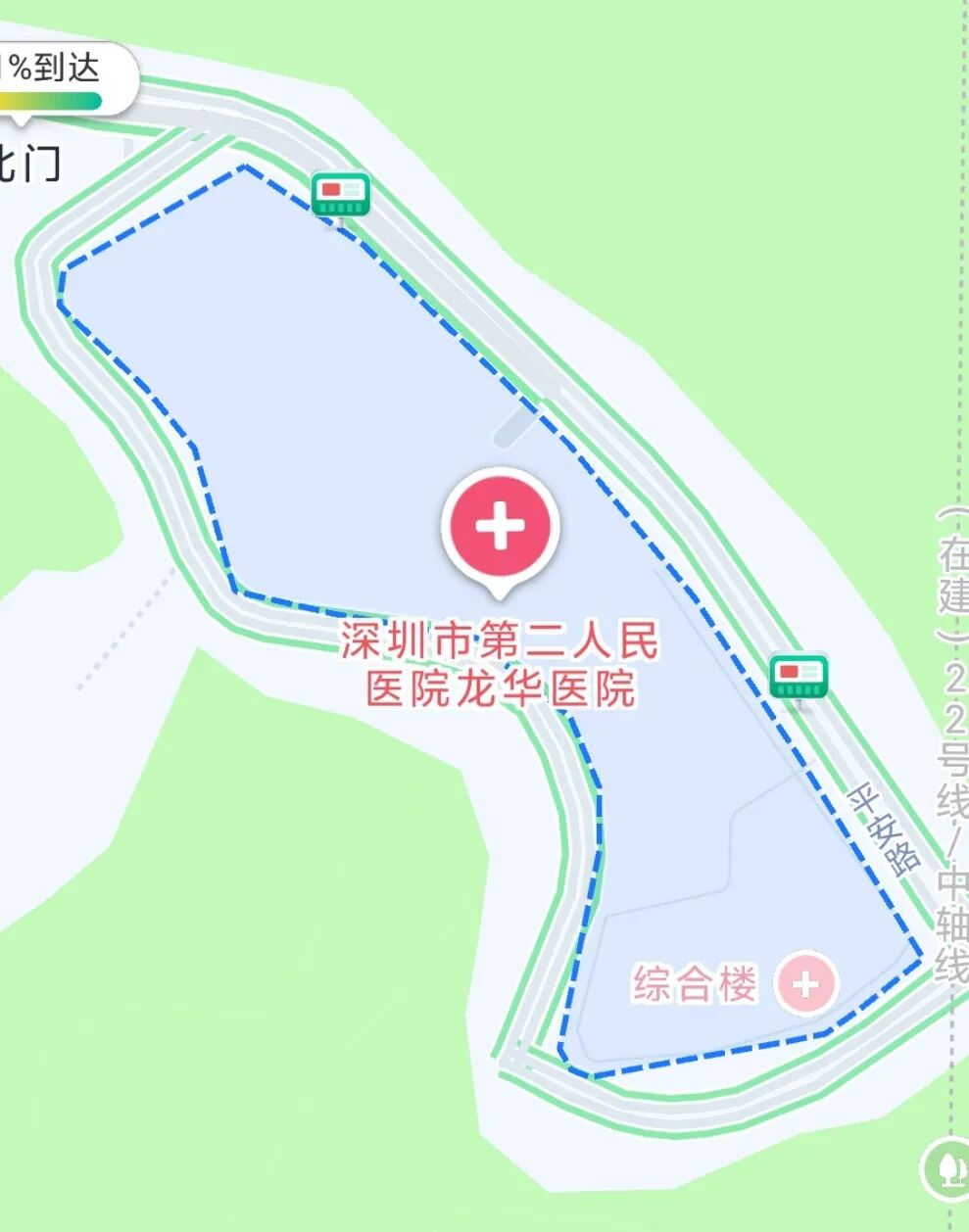Select the 综合楼 building marker
Image resolution: width=969 pixels, height=1232 pixels.
[x=805, y=983]
